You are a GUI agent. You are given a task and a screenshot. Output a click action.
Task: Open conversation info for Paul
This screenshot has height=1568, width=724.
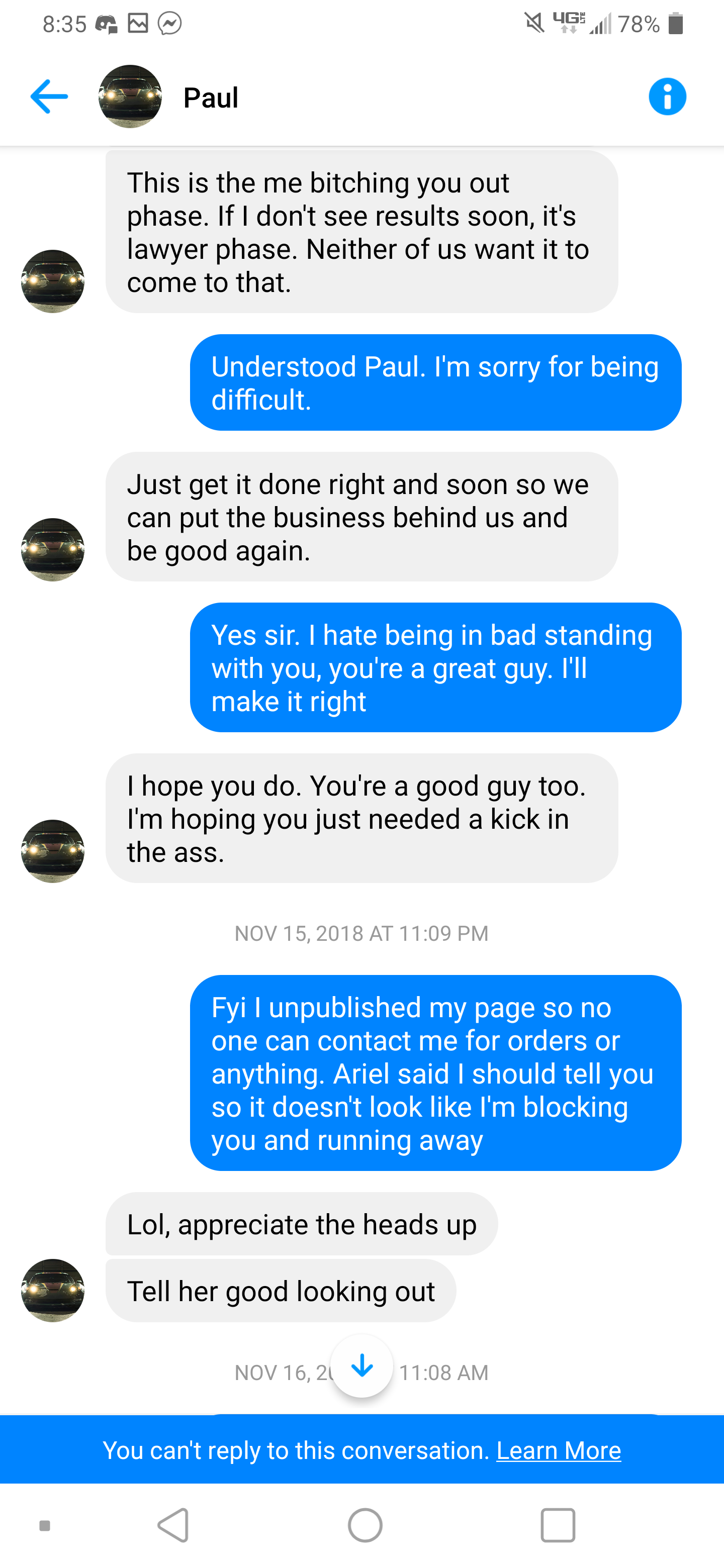tap(667, 97)
